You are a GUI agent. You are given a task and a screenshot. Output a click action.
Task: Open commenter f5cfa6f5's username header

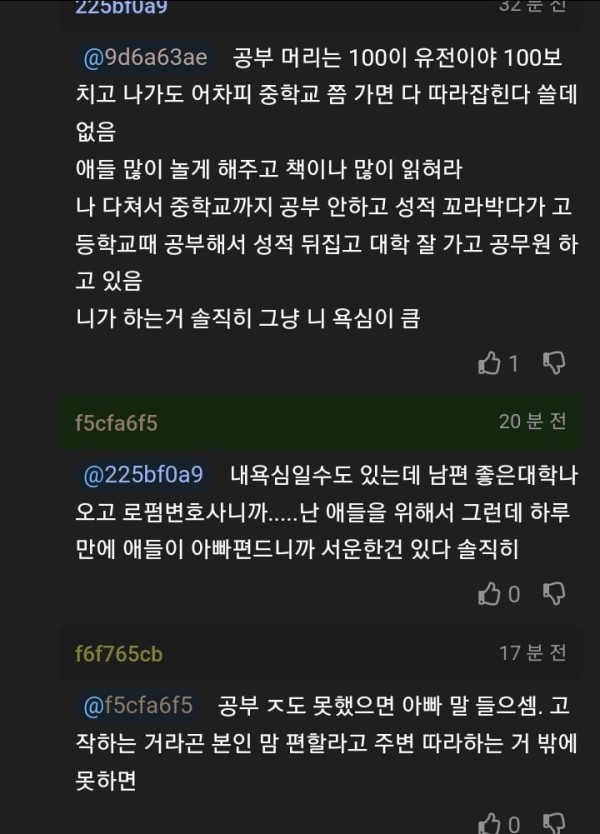116,422
